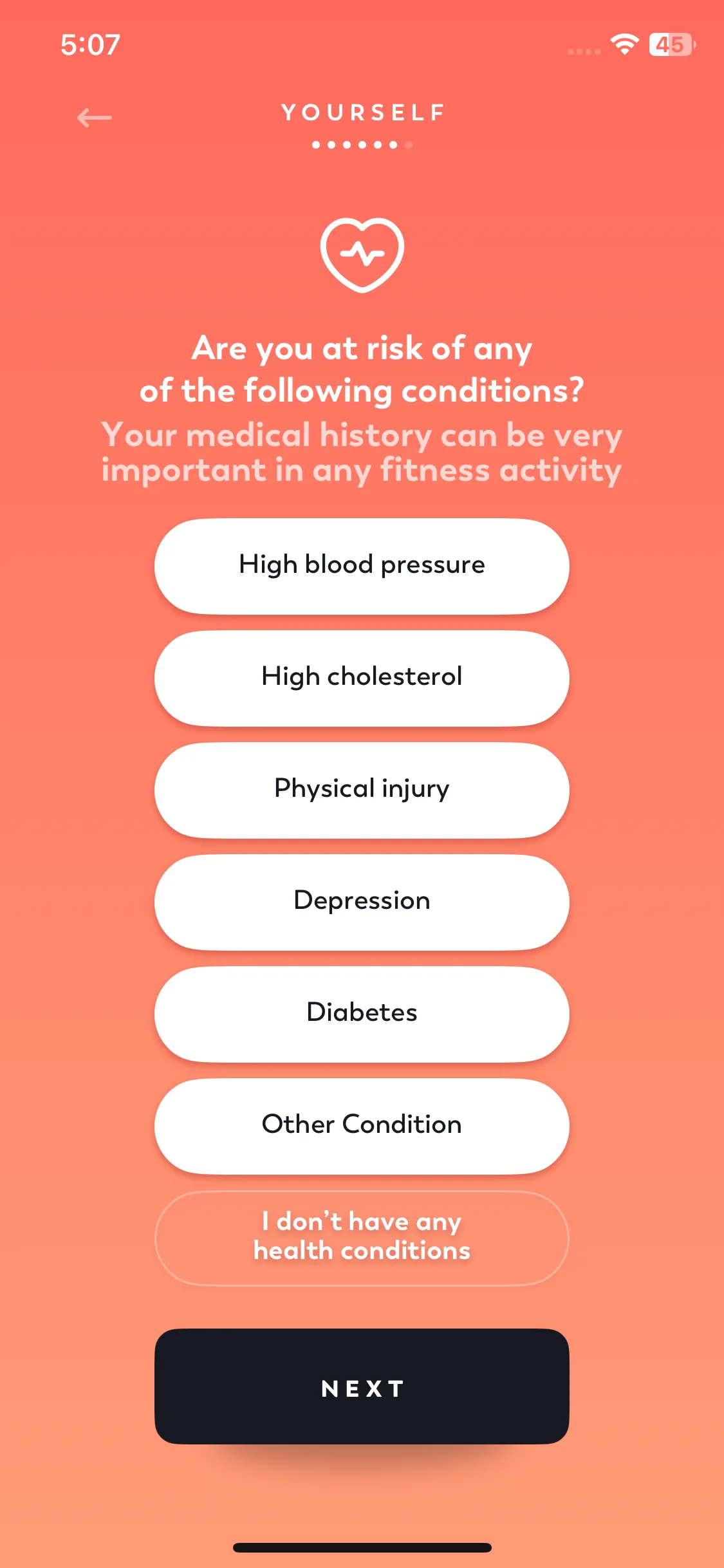
Task: Mark Diabetes as a condition
Action: (362, 1013)
